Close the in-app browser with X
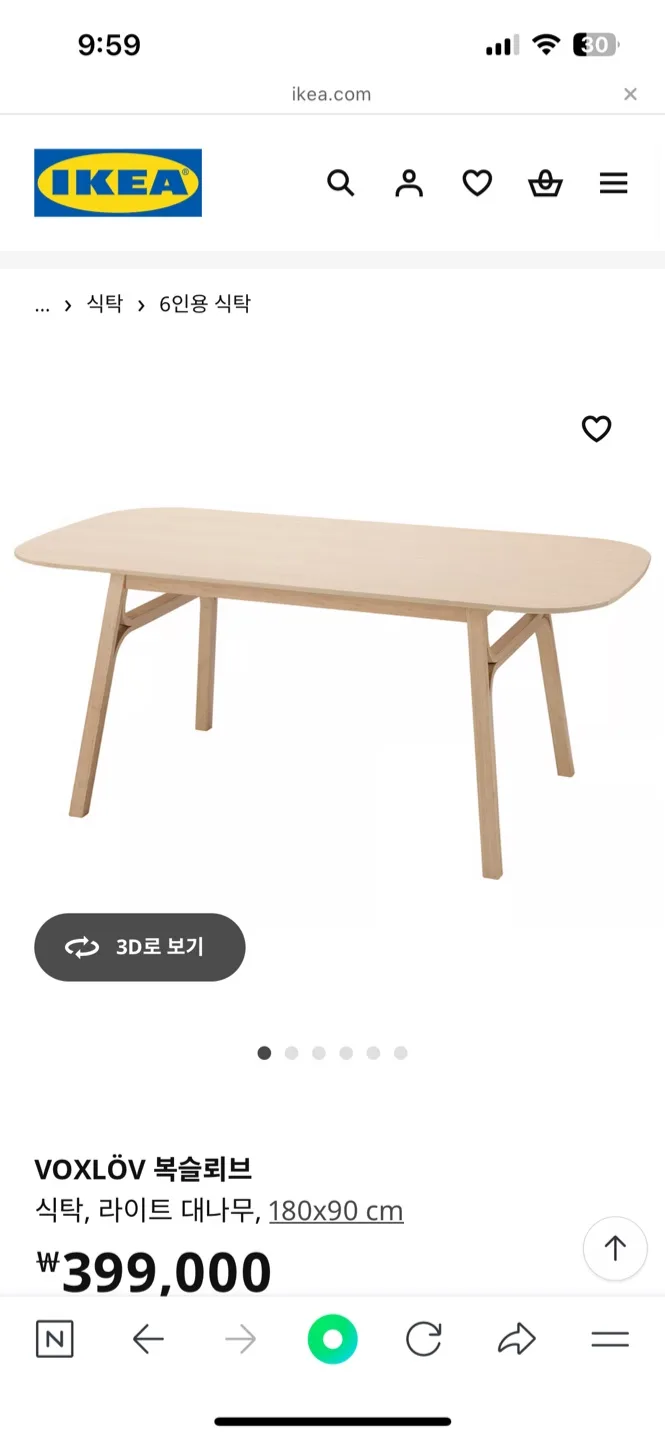Image resolution: width=665 pixels, height=1440 pixels. [x=630, y=94]
